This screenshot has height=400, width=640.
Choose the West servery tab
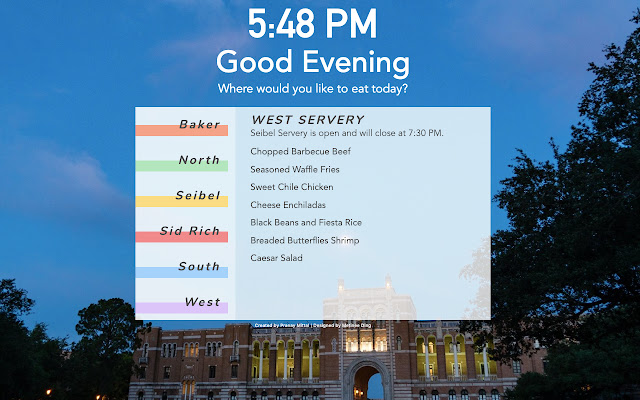[202, 302]
